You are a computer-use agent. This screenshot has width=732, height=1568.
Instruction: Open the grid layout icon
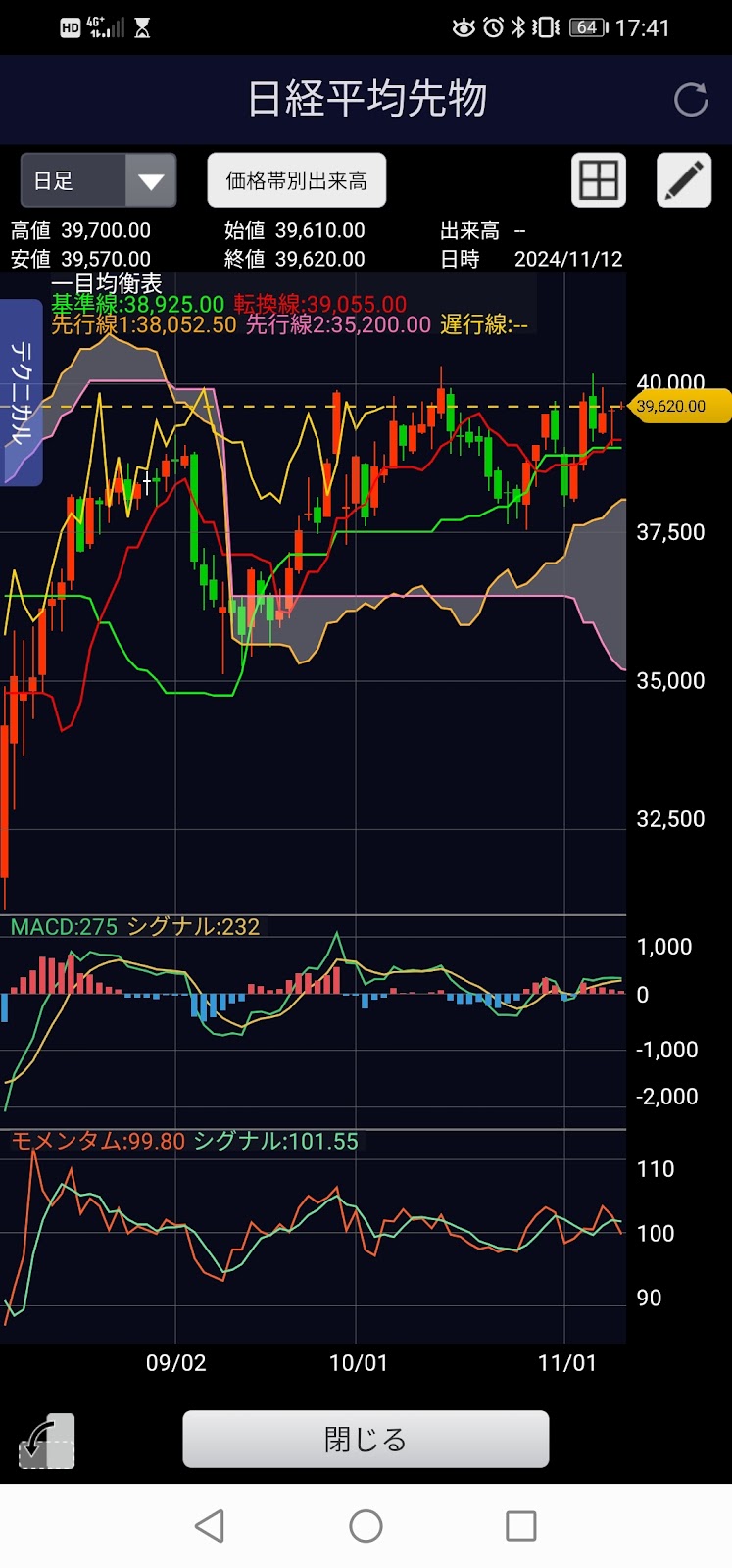click(598, 180)
